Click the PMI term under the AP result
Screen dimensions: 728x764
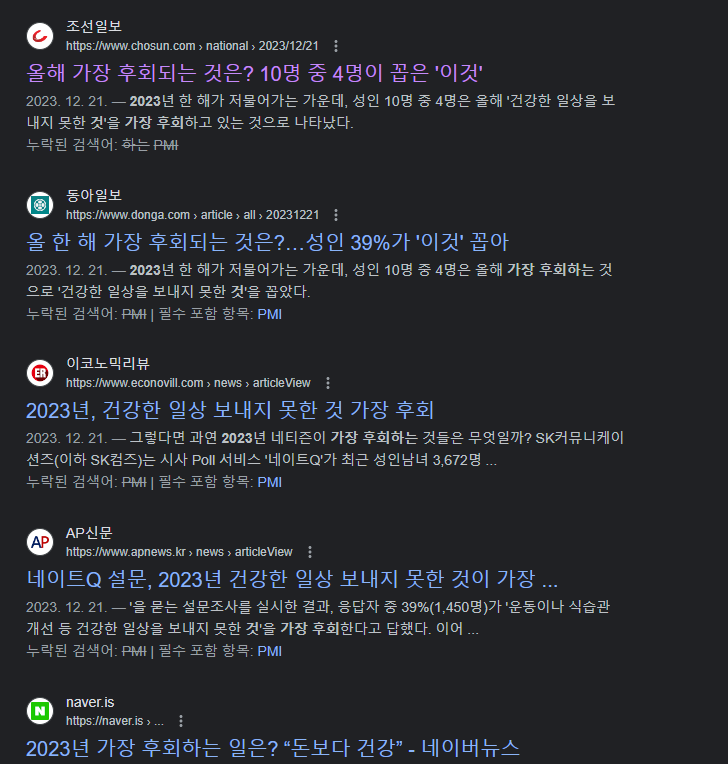269,651
